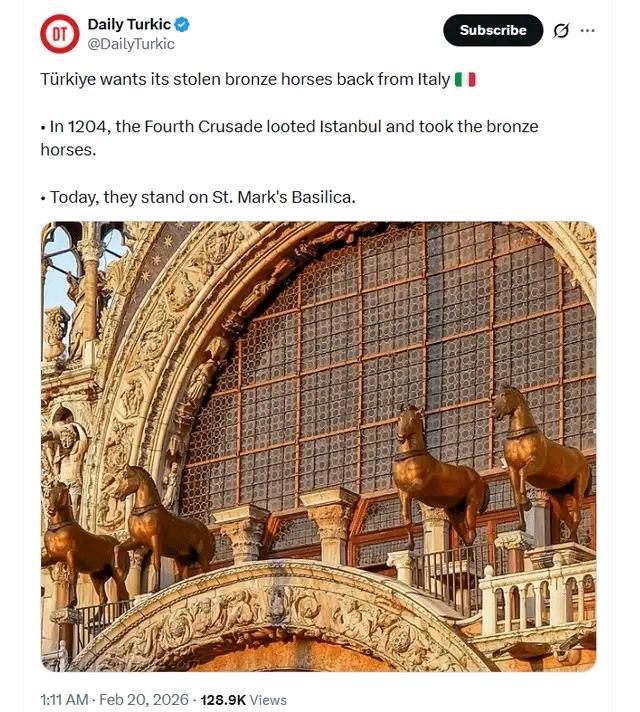This screenshot has height=712, width=640.
Task: Open the post's three-dot overflow menu
Action: (x=588, y=30)
